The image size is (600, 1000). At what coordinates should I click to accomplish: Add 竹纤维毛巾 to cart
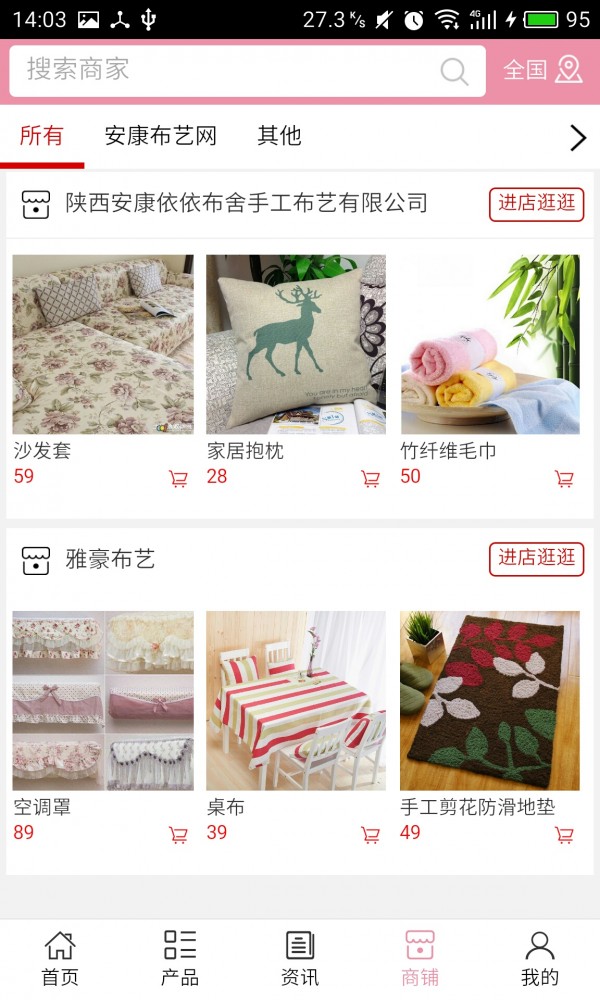click(565, 479)
